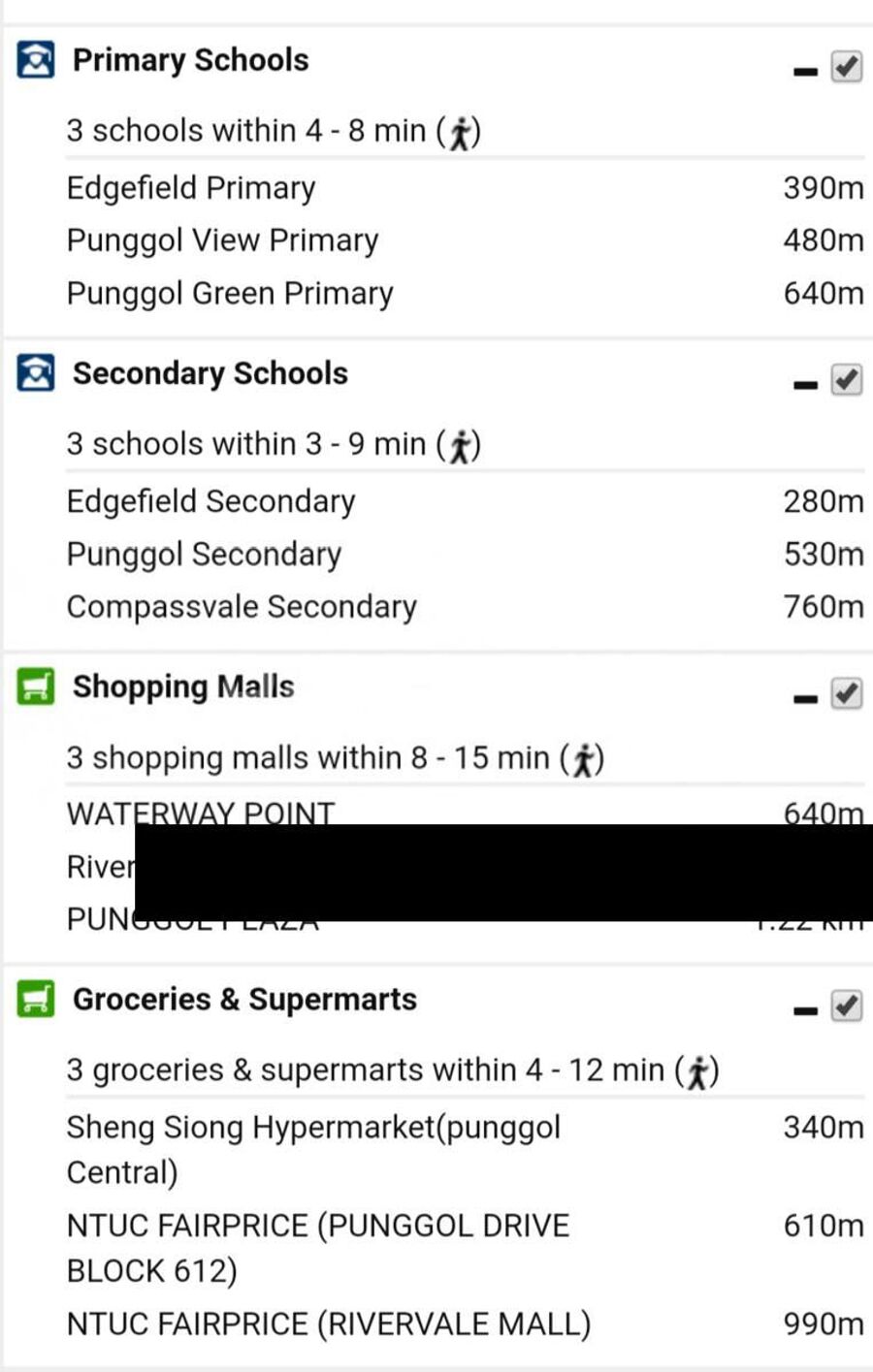Collapse the Groceries & Supermarts section
The width and height of the screenshot is (873, 1372).
(x=805, y=1011)
